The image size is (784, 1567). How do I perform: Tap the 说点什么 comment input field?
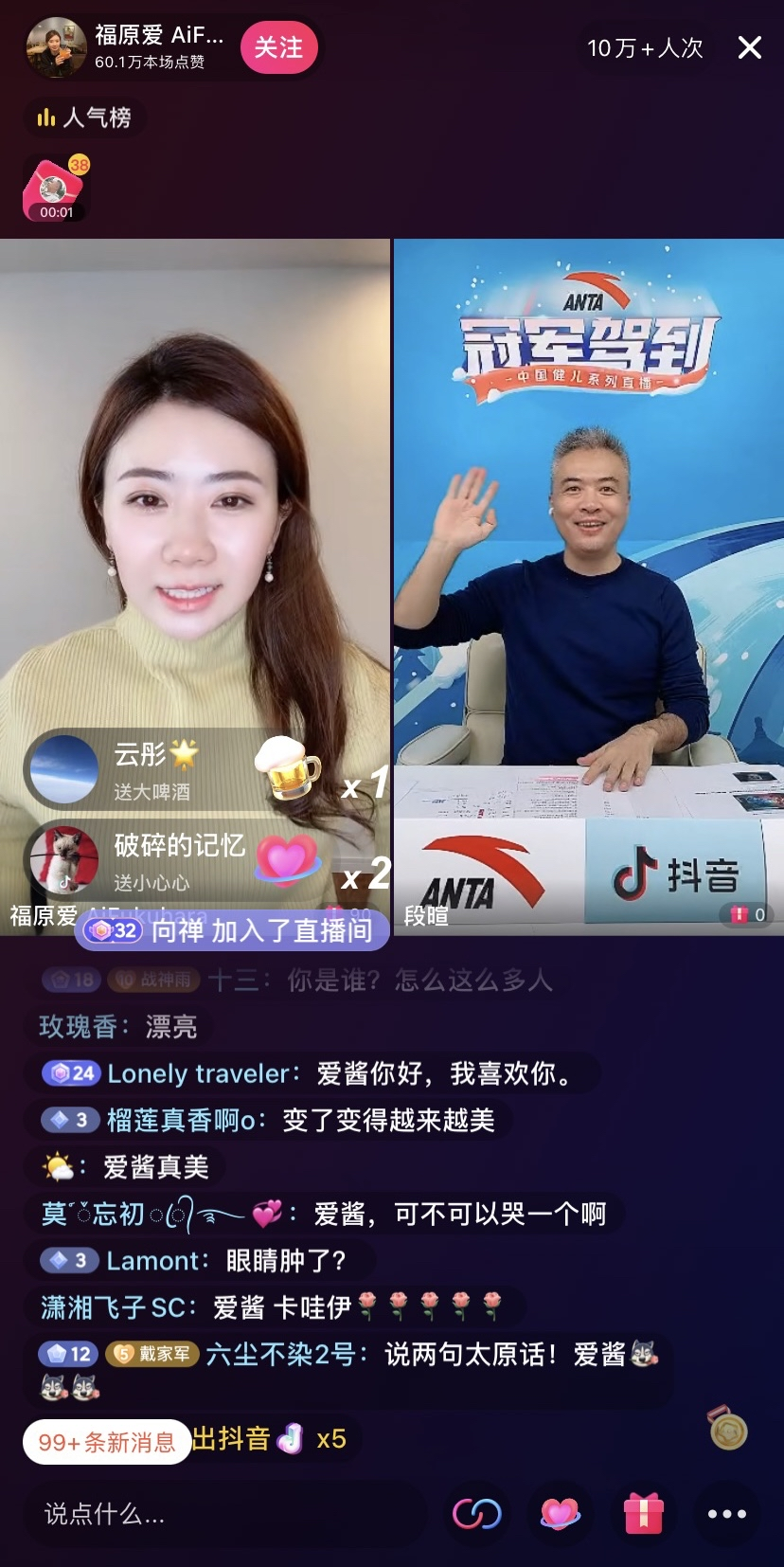[x=227, y=1513]
